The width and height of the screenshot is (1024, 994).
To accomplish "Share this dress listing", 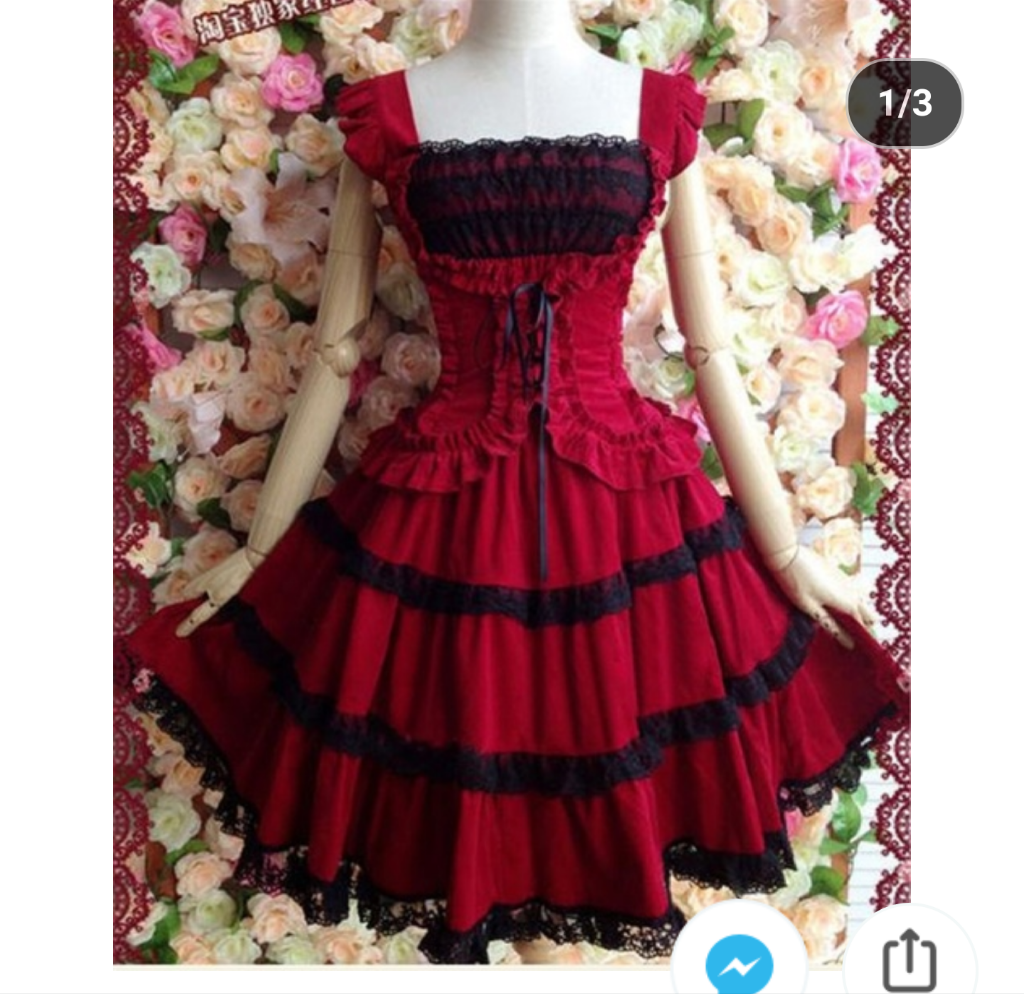I will click(909, 959).
